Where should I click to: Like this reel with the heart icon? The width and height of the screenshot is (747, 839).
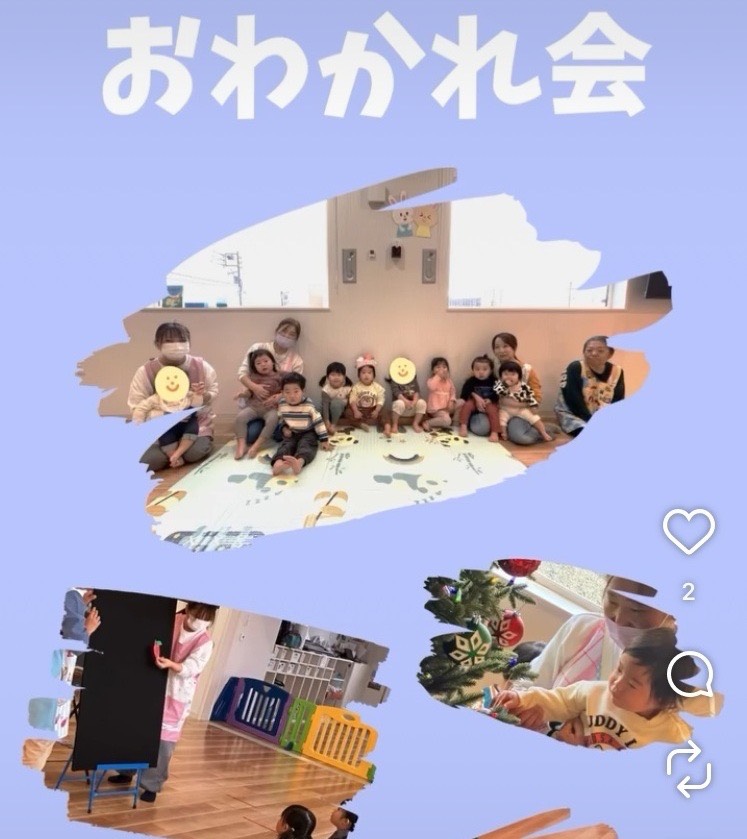[x=689, y=531]
